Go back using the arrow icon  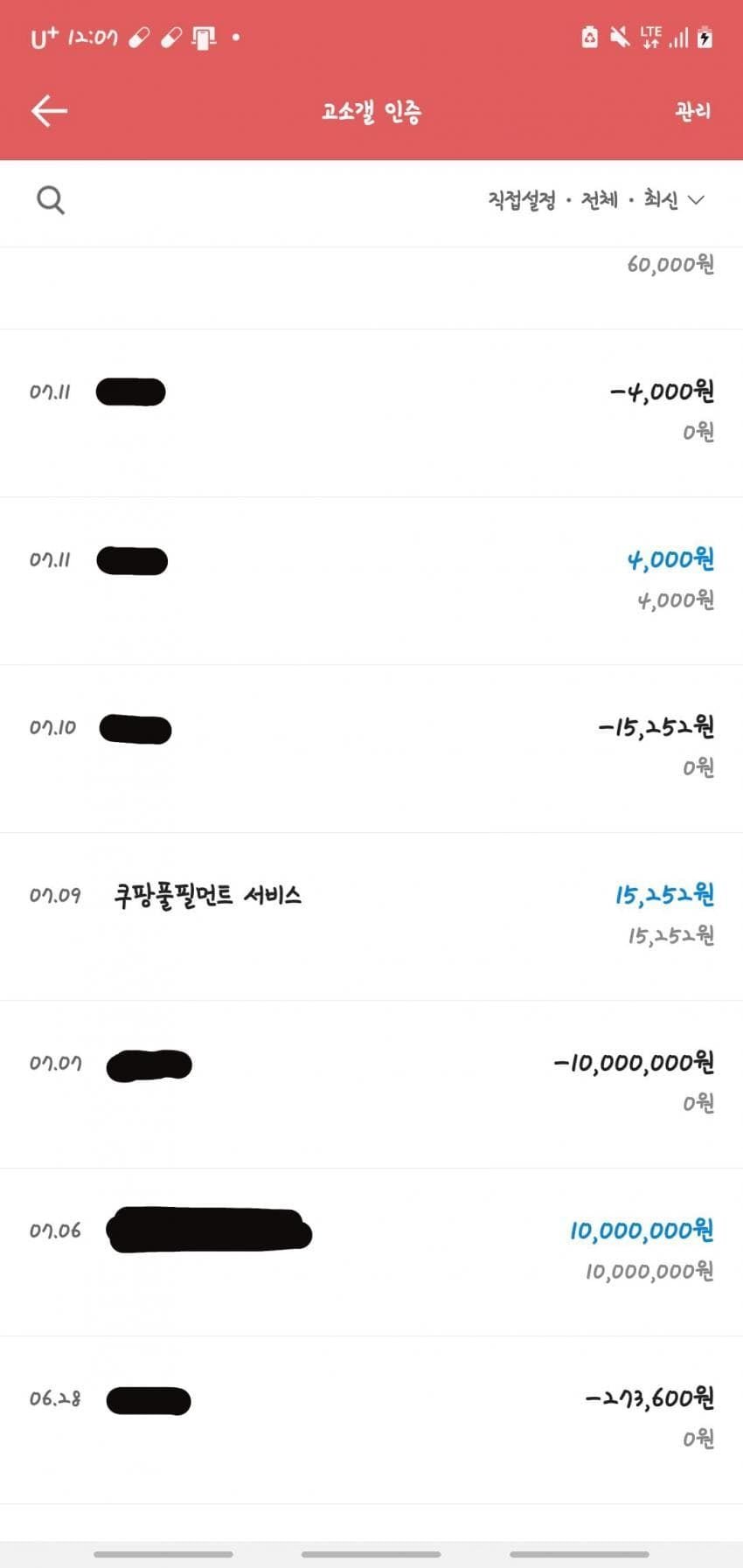50,111
